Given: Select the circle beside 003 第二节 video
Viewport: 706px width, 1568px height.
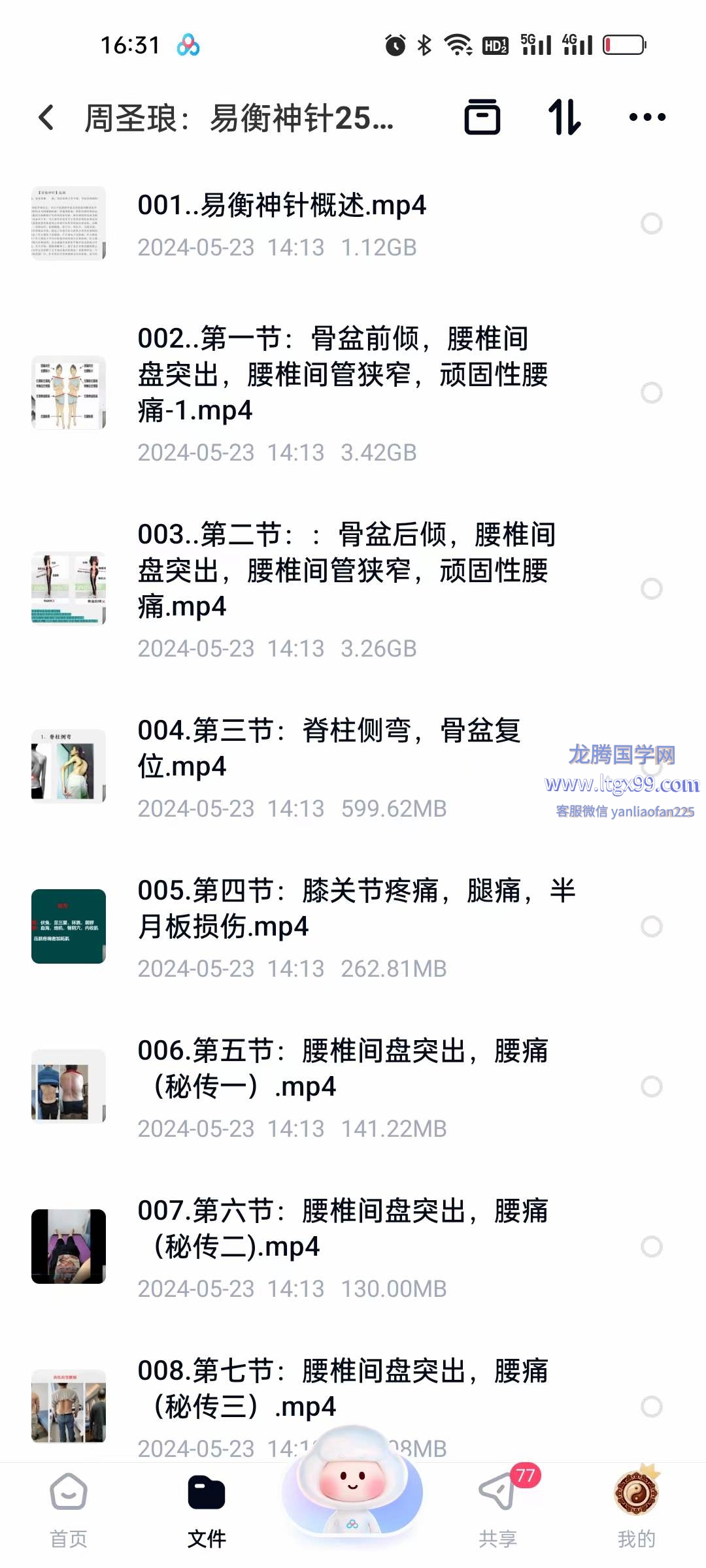Looking at the screenshot, I should pos(651,589).
